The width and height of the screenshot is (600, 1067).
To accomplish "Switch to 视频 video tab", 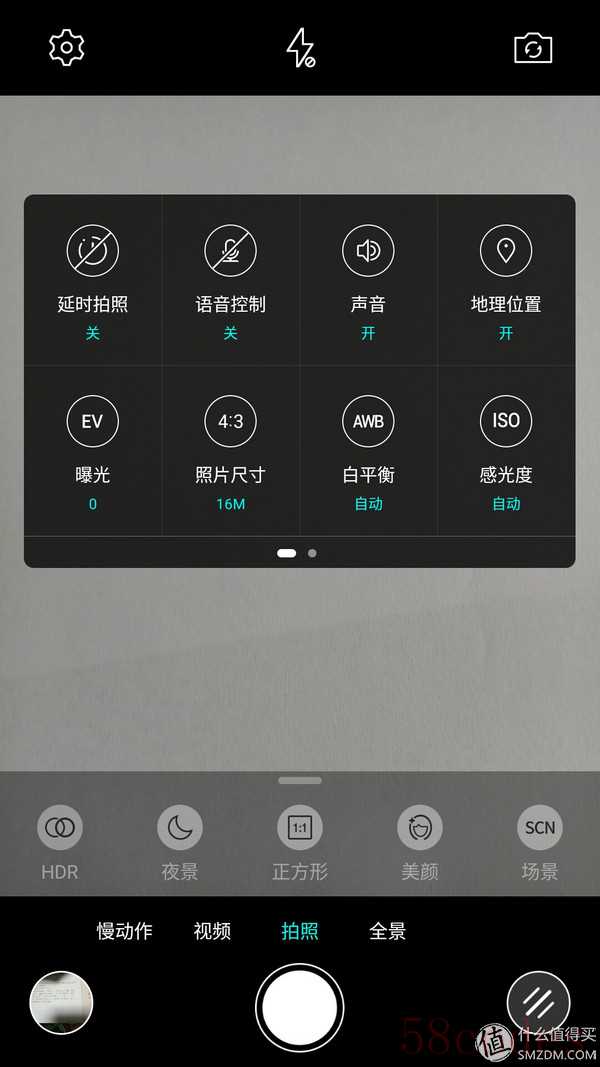I will click(x=212, y=931).
